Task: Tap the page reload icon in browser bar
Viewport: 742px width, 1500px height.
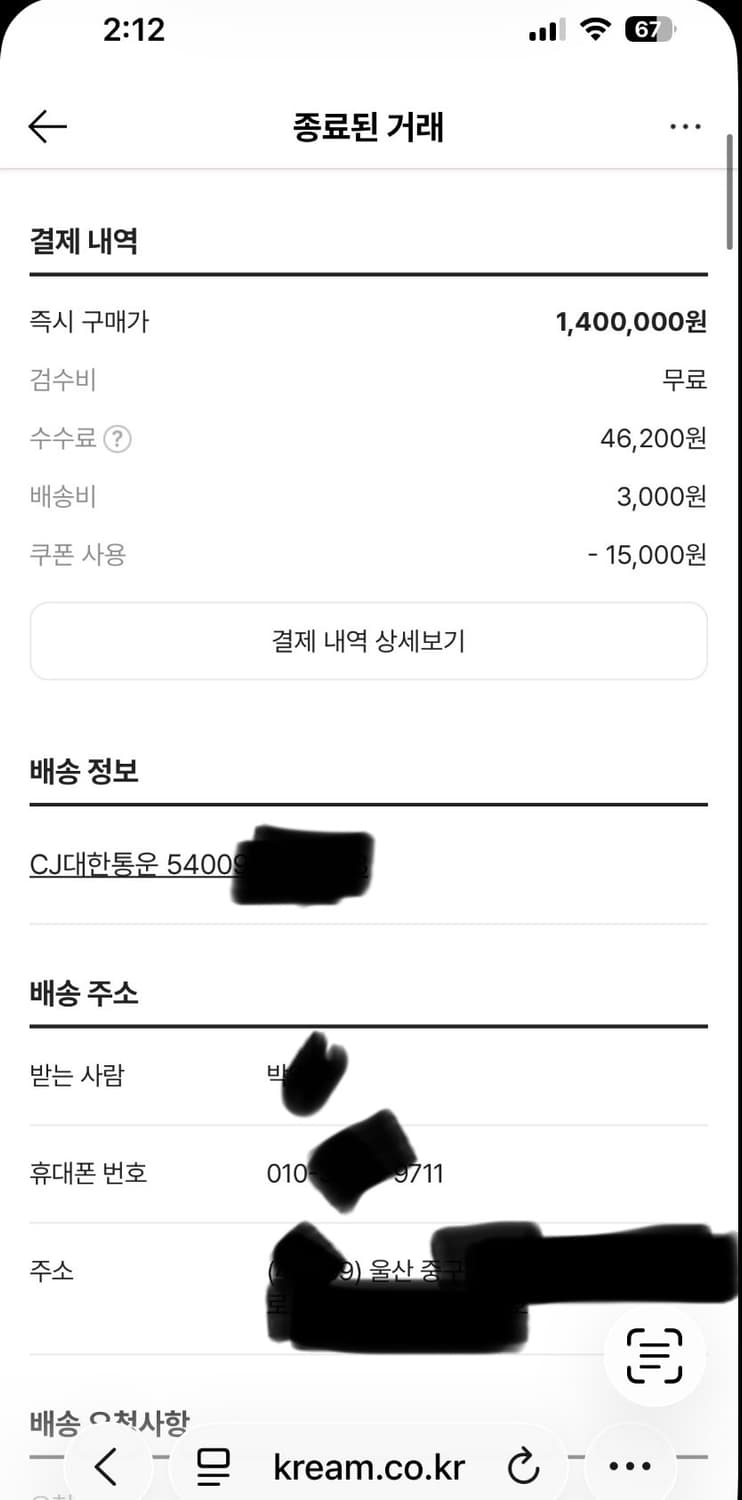Action: (523, 1466)
